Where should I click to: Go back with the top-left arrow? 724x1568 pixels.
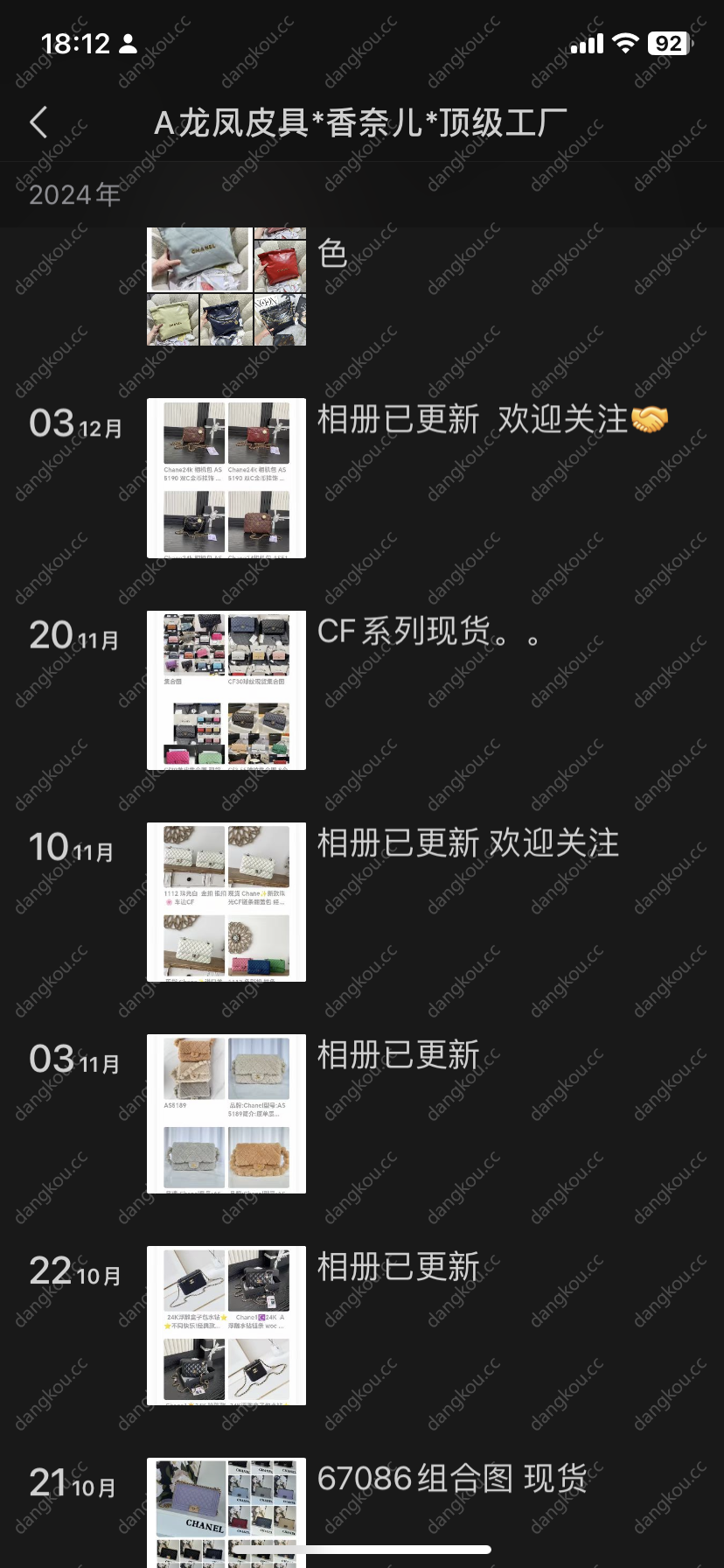point(38,122)
